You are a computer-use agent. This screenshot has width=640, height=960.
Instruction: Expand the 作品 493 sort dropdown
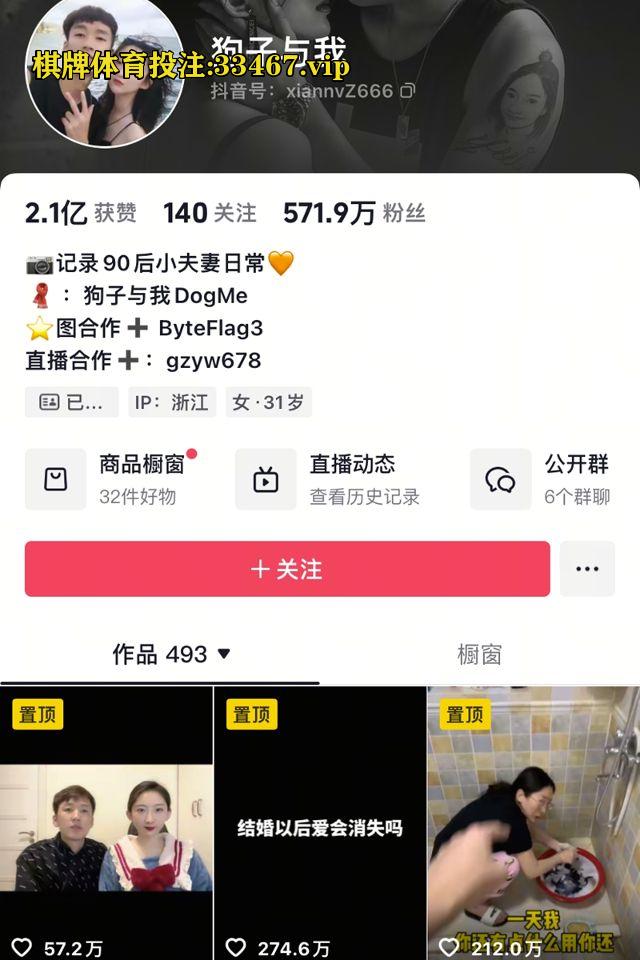pyautogui.click(x=224, y=654)
